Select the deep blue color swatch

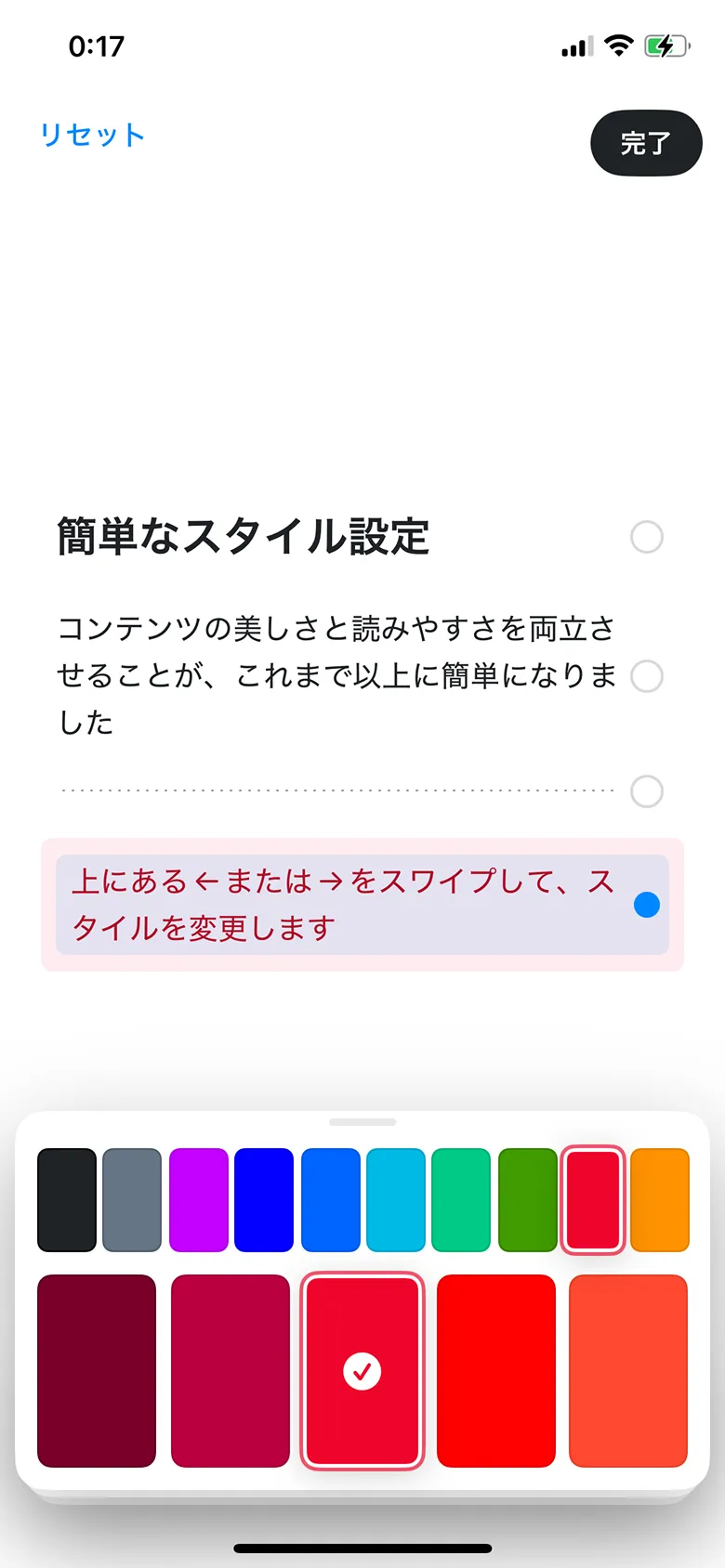(x=264, y=1198)
